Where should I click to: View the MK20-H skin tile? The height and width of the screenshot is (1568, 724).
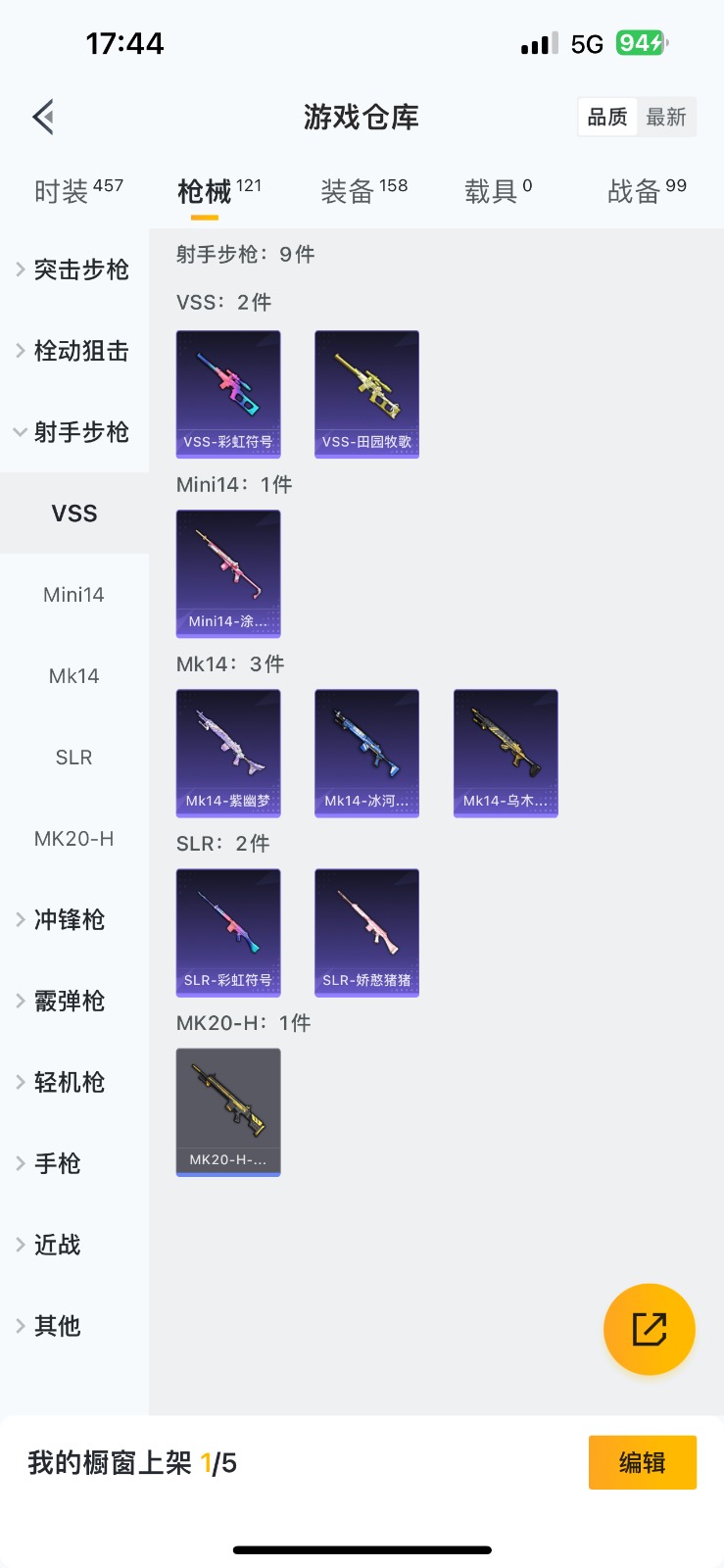click(228, 1111)
